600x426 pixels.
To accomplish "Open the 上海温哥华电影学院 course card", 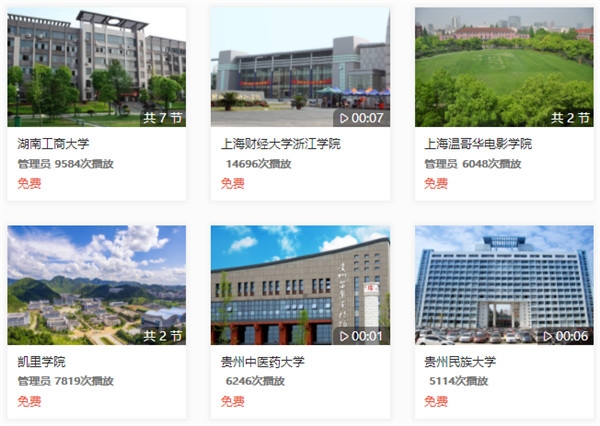I will click(x=503, y=70).
